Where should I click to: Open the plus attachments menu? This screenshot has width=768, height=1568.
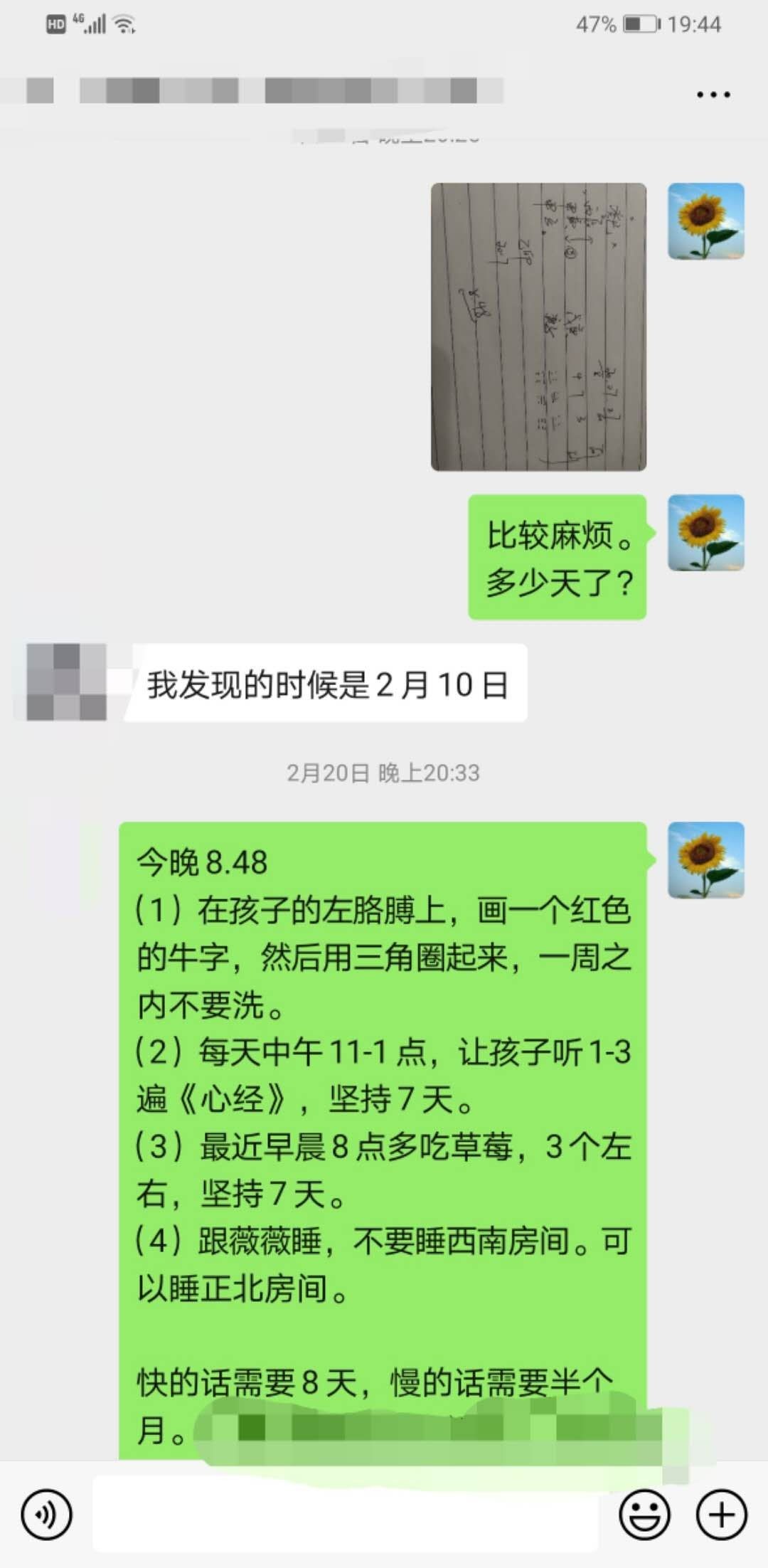pos(721,1515)
